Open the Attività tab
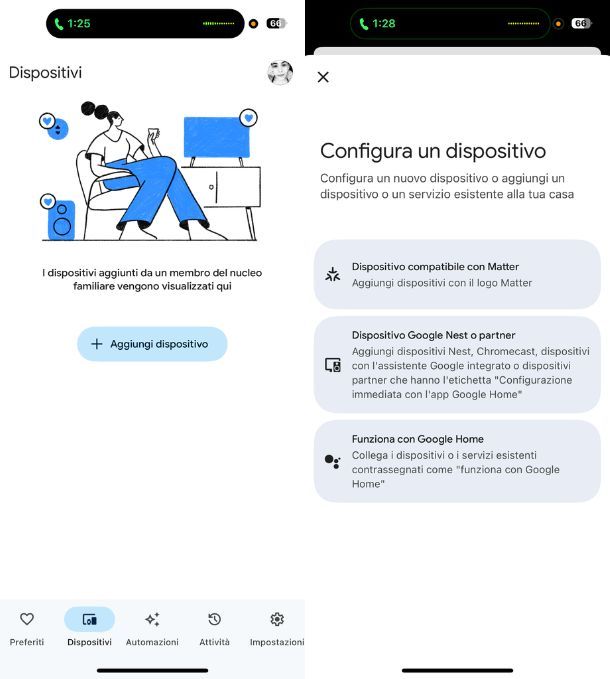This screenshot has height=679, width=610. [x=214, y=629]
